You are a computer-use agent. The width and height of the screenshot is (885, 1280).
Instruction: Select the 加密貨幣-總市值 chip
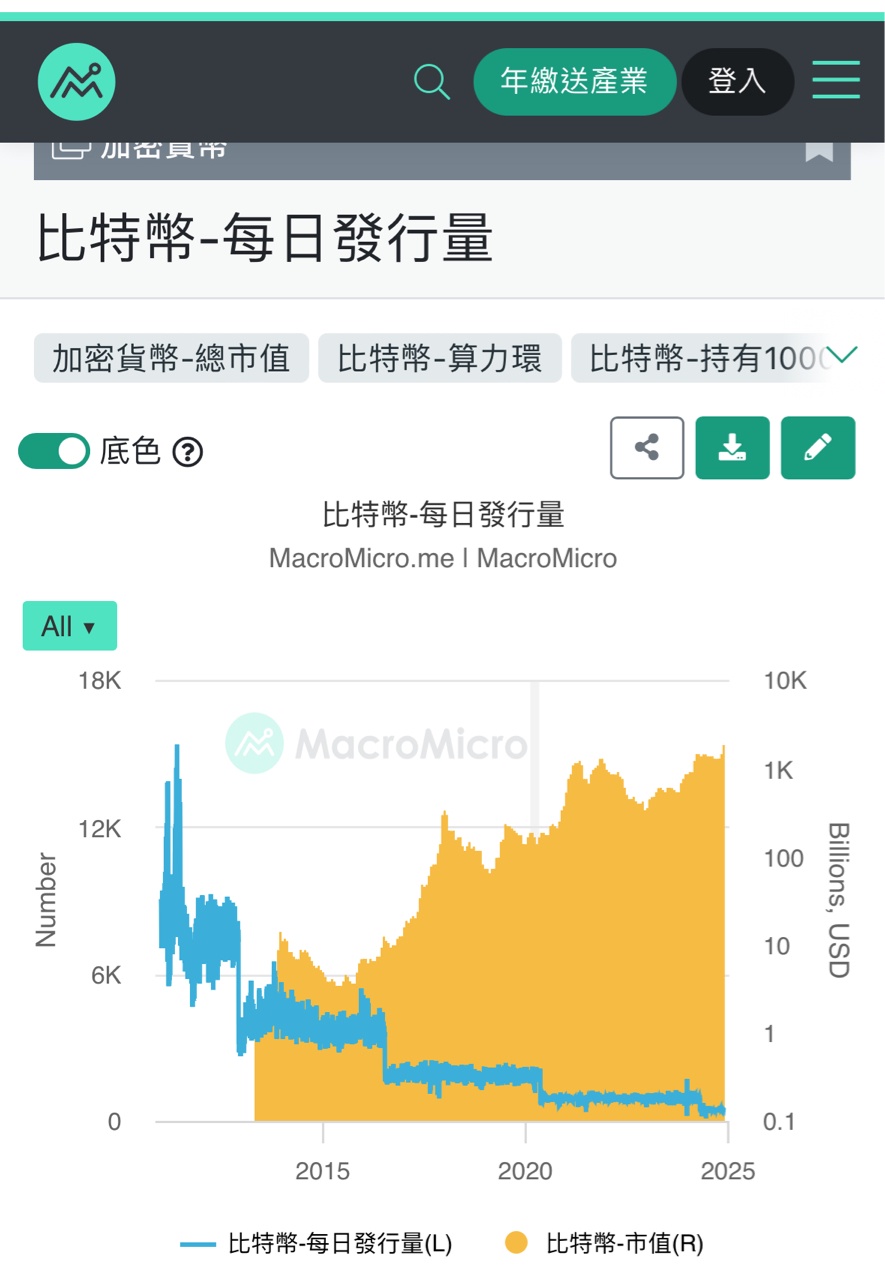[x=171, y=358]
